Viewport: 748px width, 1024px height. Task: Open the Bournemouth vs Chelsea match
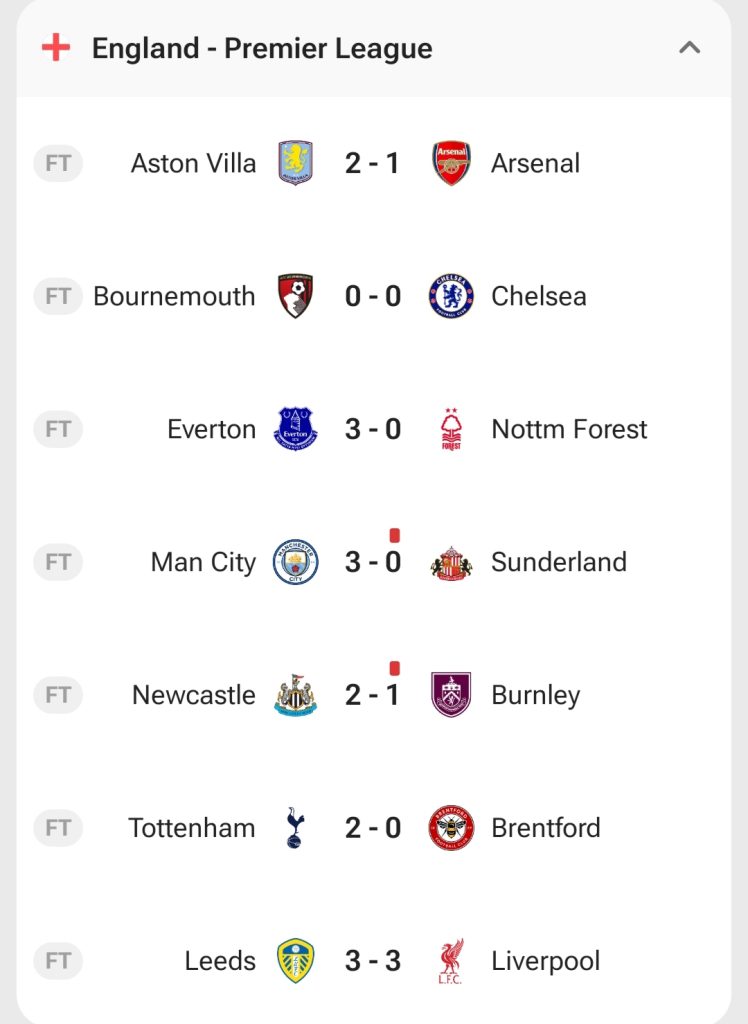(x=372, y=296)
